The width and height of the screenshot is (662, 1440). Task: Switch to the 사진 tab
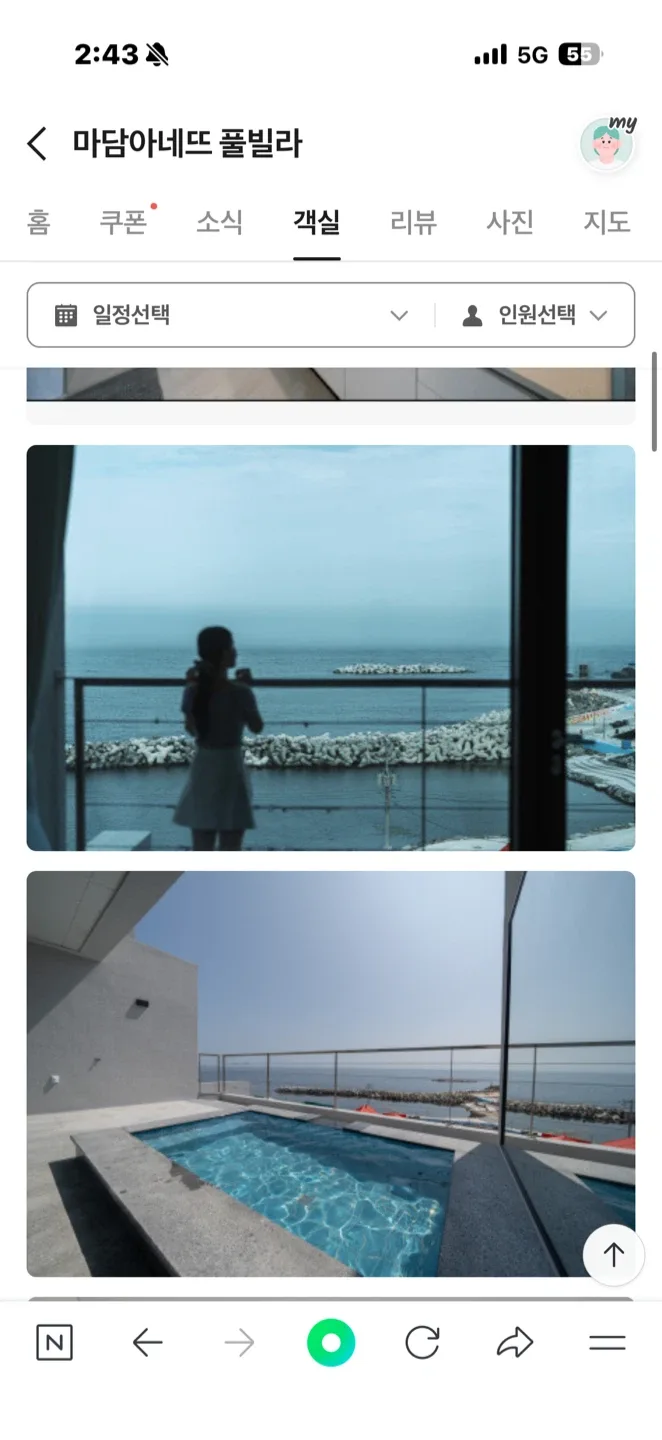click(510, 222)
